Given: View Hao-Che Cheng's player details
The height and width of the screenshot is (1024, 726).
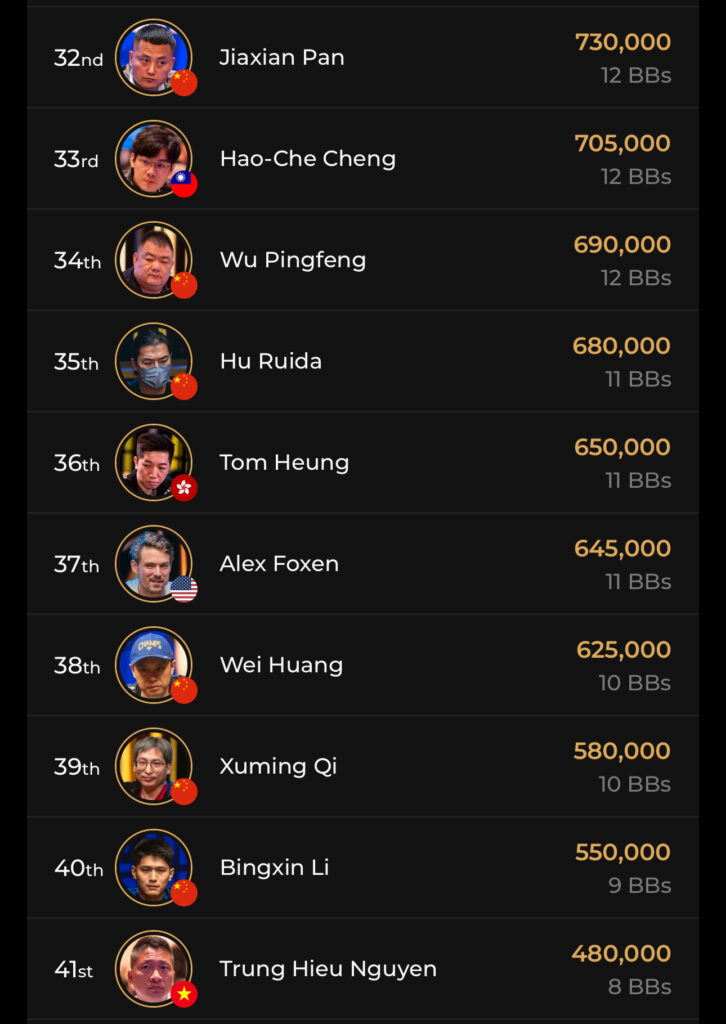Looking at the screenshot, I should pyautogui.click(x=307, y=159).
